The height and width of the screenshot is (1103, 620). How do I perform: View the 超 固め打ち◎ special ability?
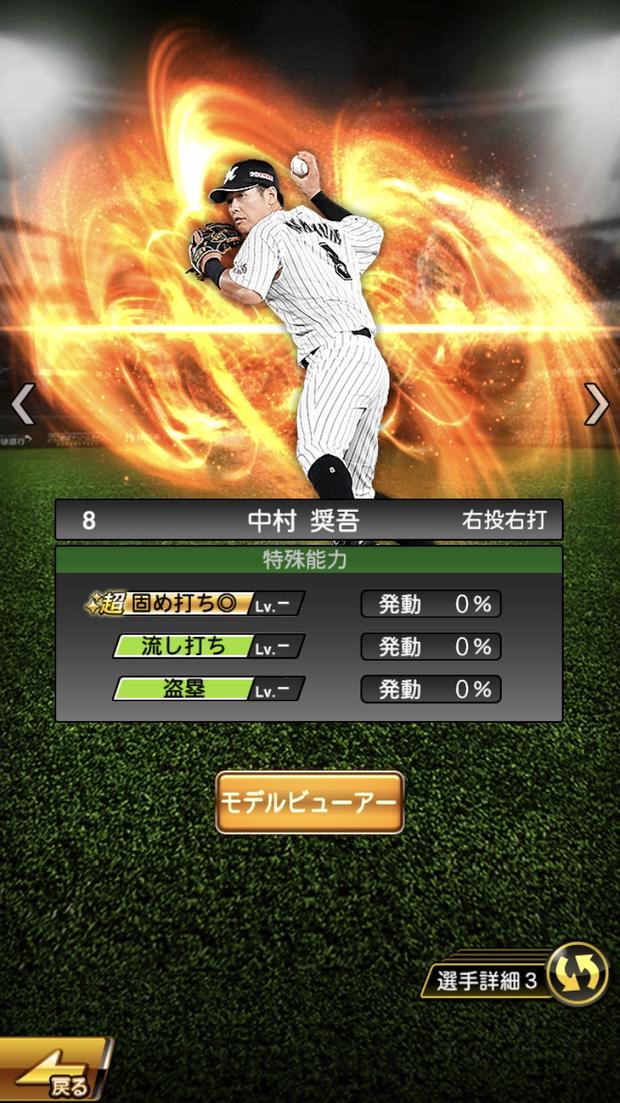(193, 604)
